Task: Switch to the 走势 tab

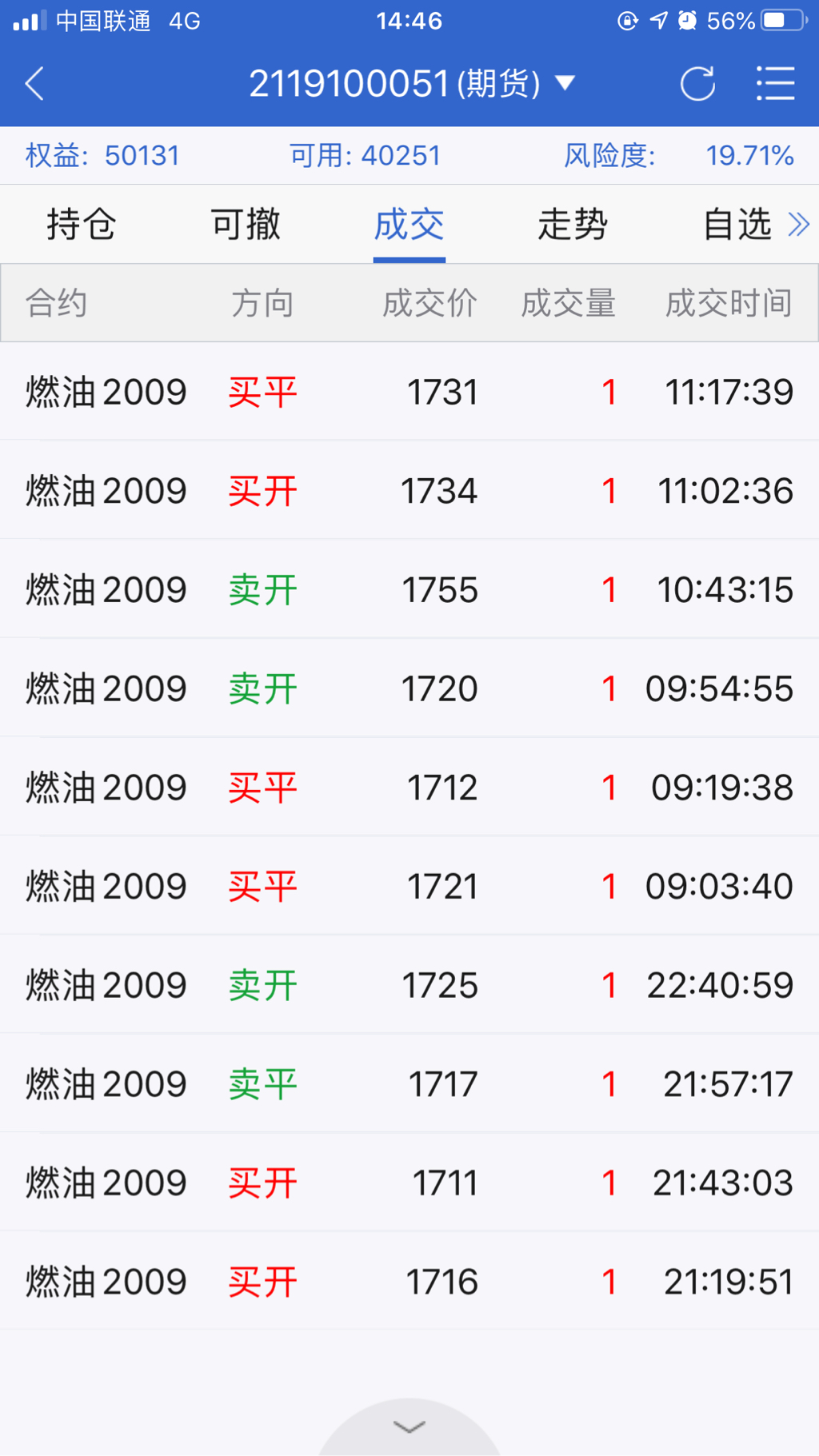Action: click(573, 224)
